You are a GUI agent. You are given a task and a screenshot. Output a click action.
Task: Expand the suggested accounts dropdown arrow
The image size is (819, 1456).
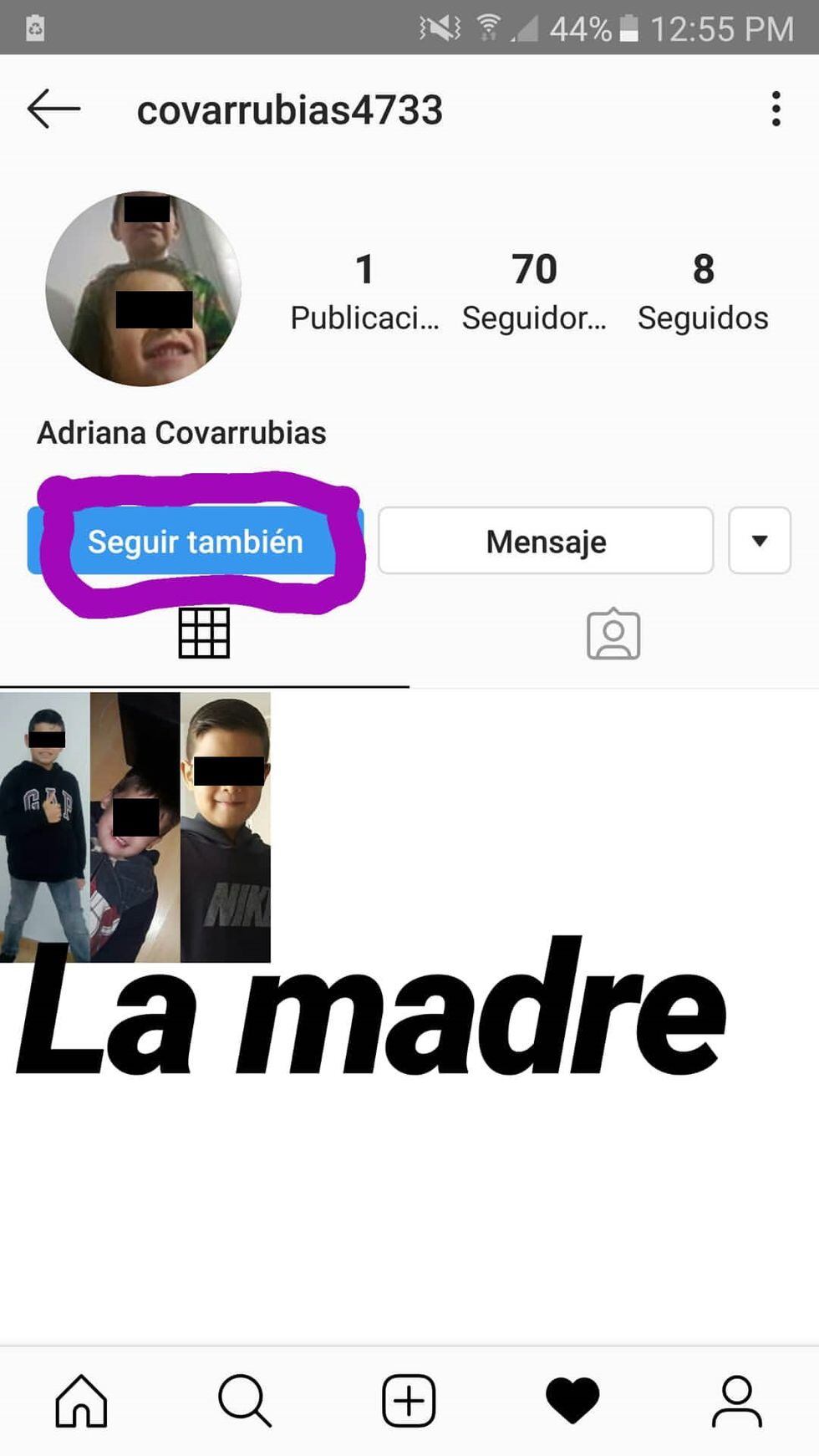(x=759, y=541)
